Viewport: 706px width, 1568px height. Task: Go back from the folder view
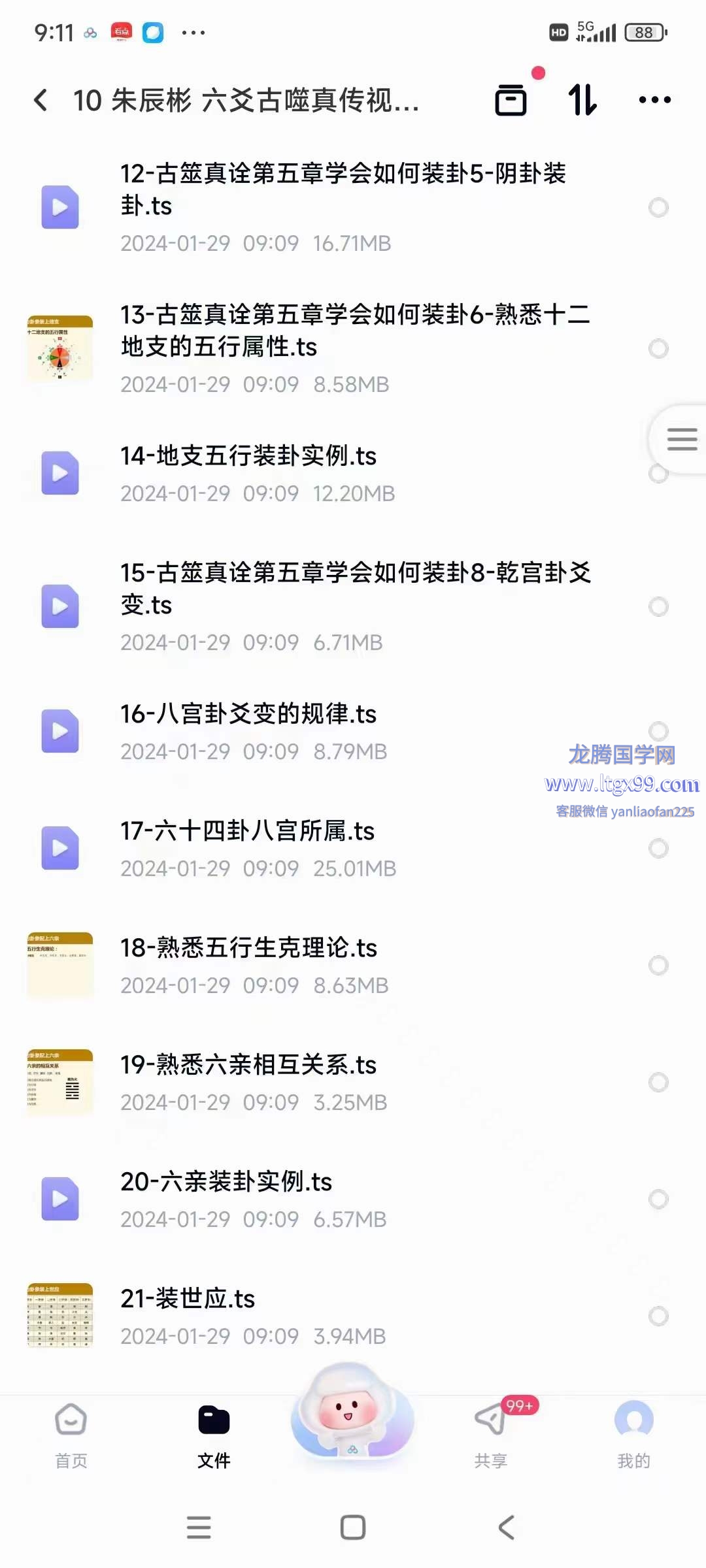click(41, 100)
